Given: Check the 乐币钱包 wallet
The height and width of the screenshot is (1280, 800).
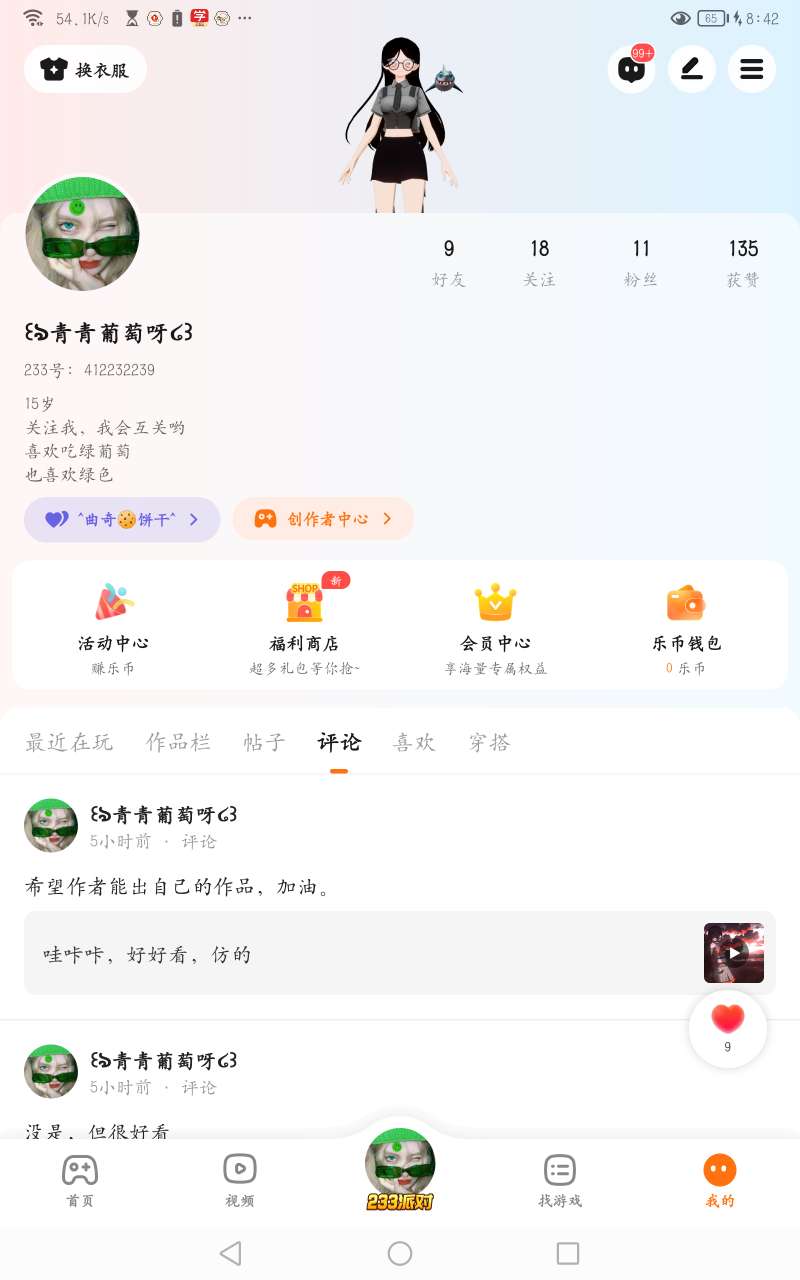Looking at the screenshot, I should pyautogui.click(x=686, y=627).
